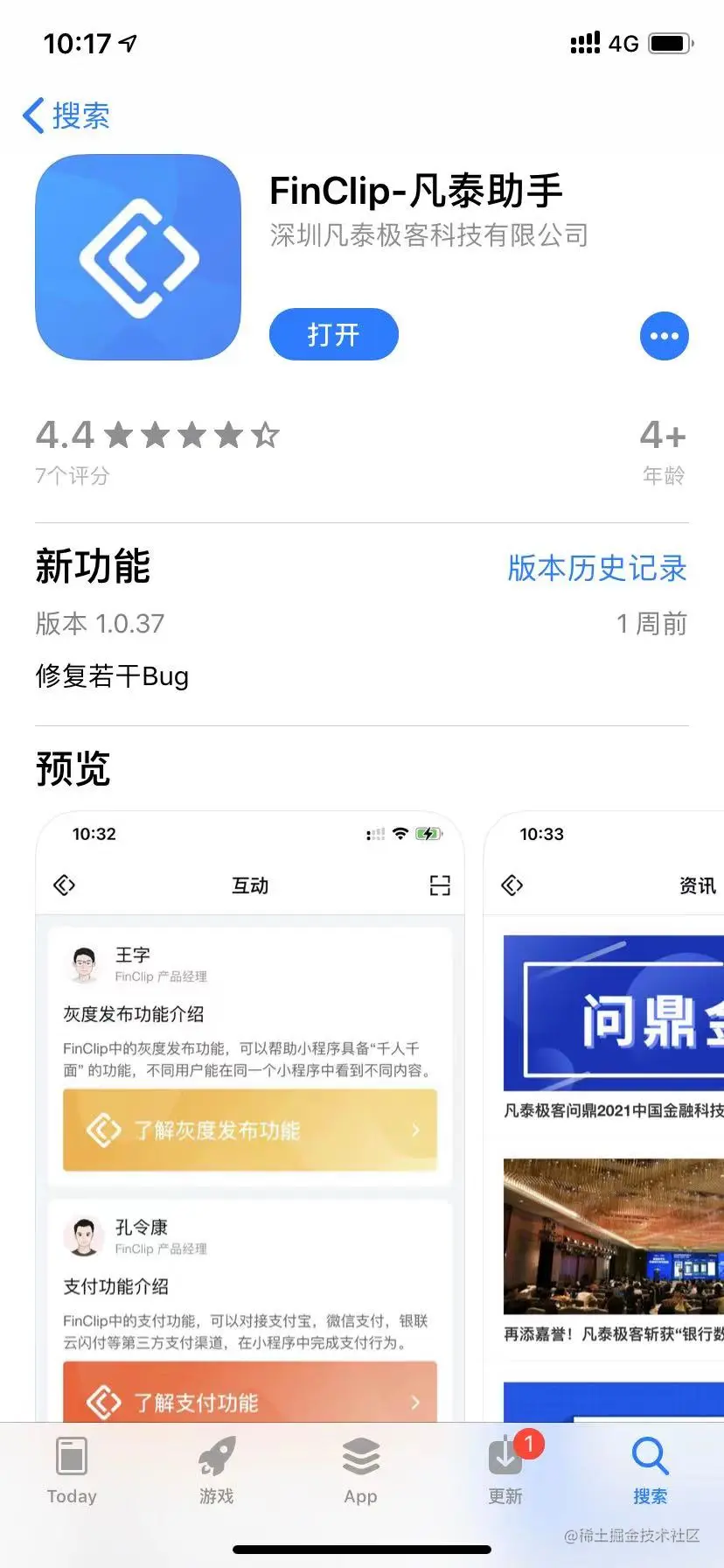View 版本历史记录 version history

click(596, 568)
